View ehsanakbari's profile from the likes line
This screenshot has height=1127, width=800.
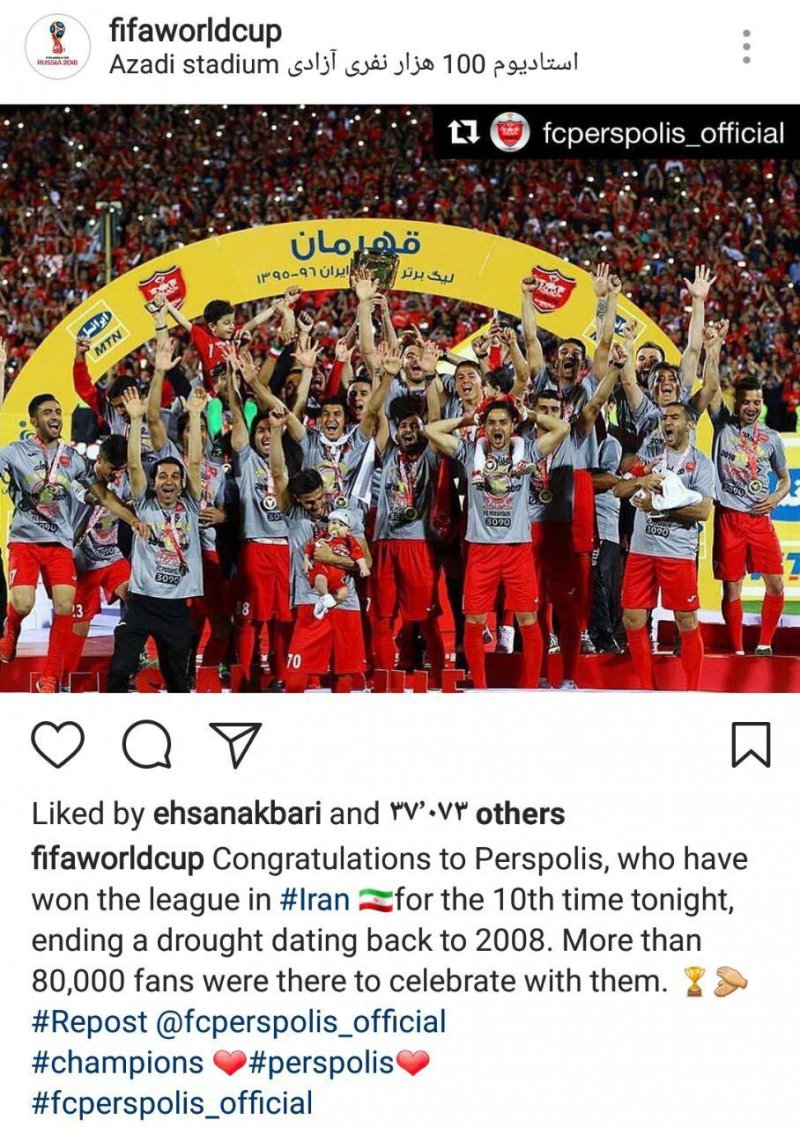click(x=236, y=814)
